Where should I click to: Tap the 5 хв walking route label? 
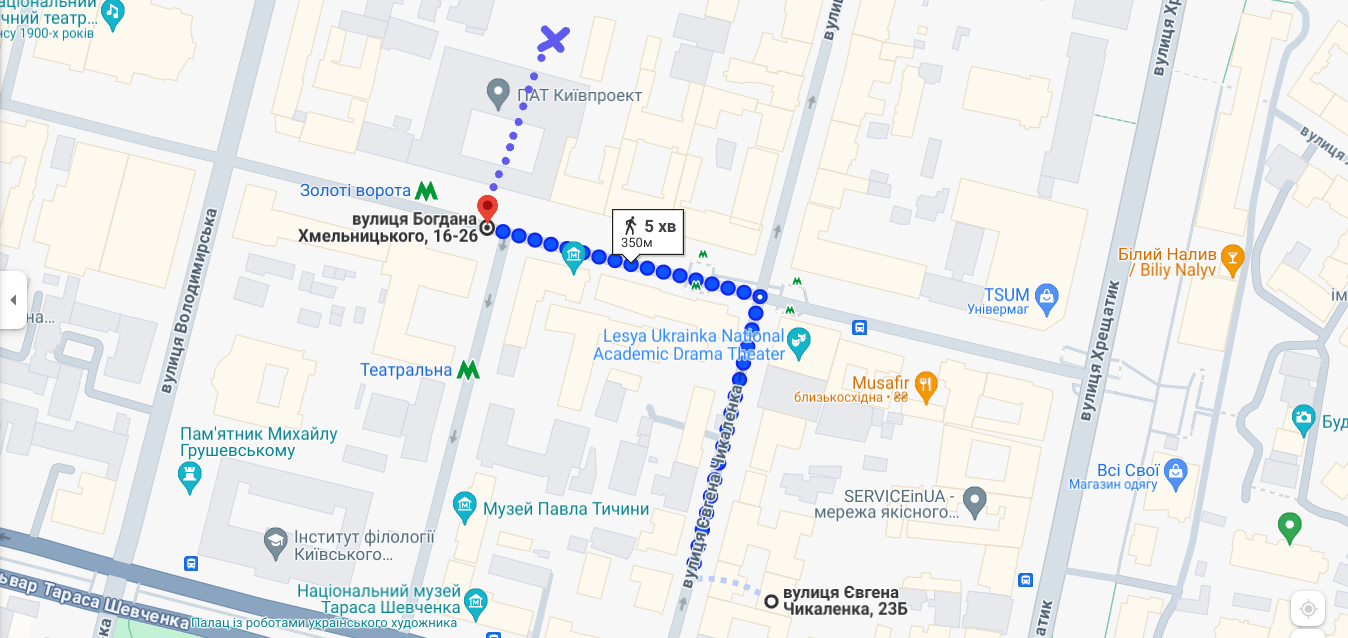click(x=648, y=232)
